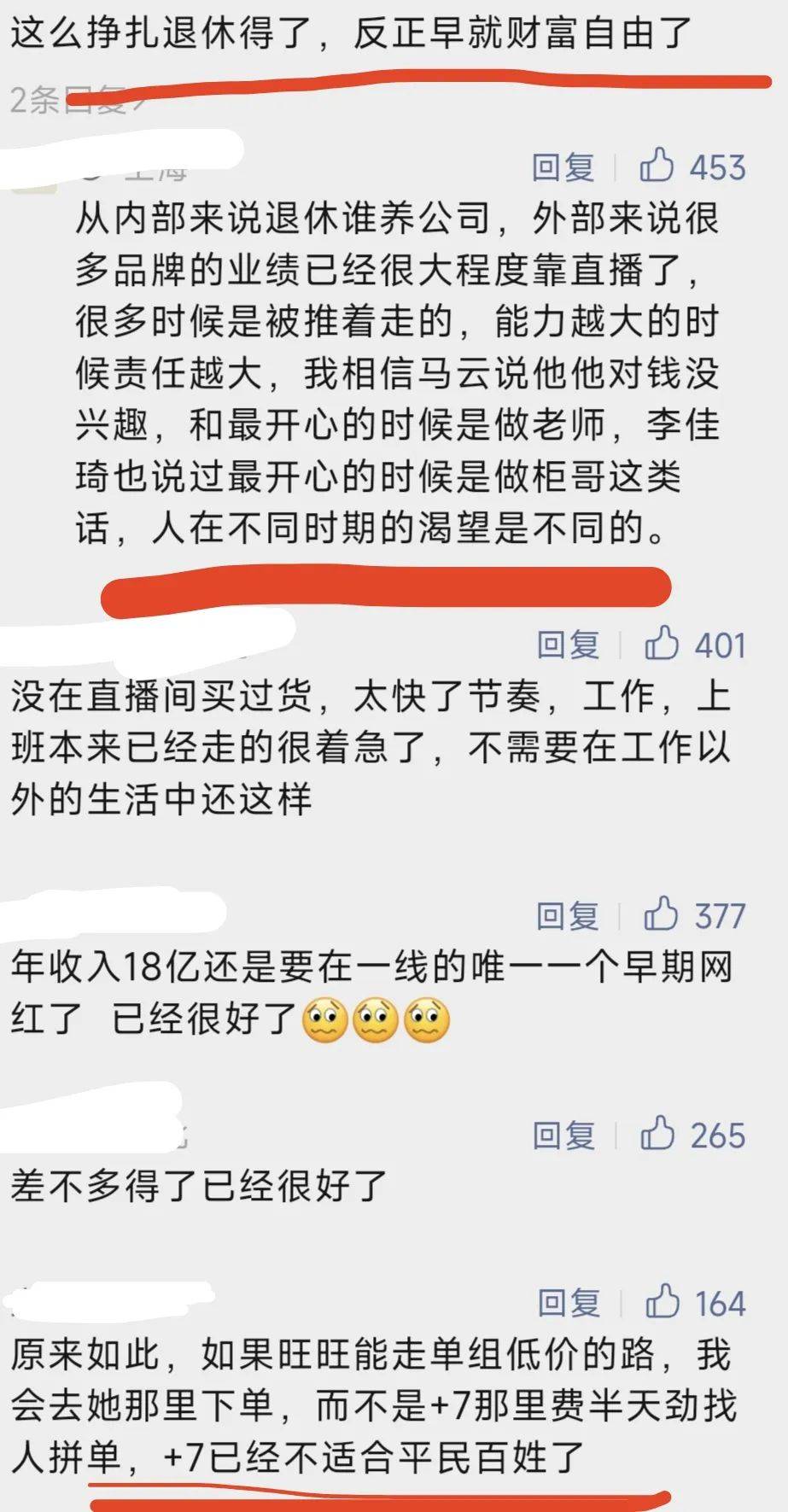Reply to the 没在直播间买过货 comment
This screenshot has height=1512, width=788.
click(568, 645)
